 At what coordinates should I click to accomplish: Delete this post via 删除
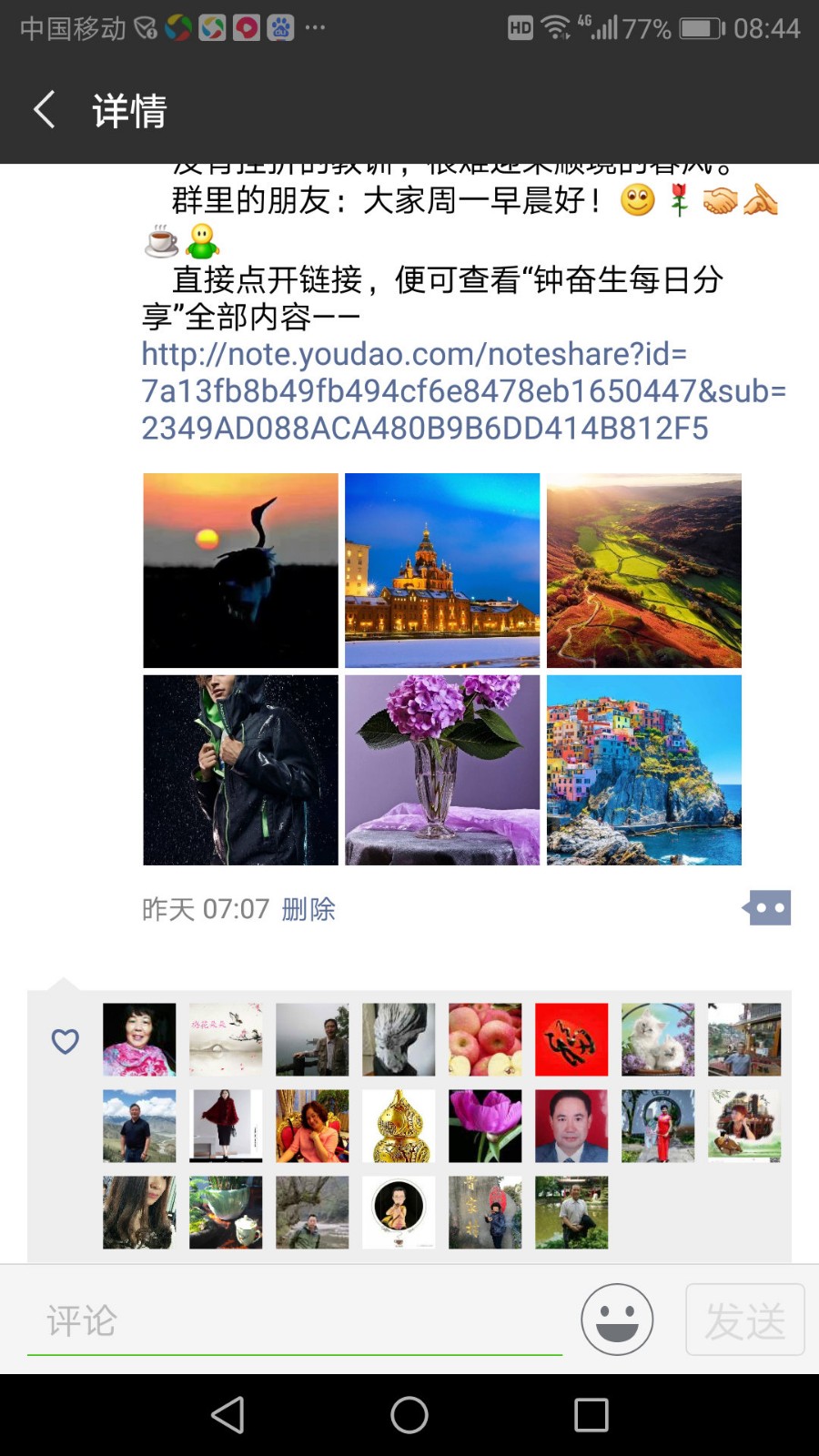pyautogui.click(x=308, y=909)
